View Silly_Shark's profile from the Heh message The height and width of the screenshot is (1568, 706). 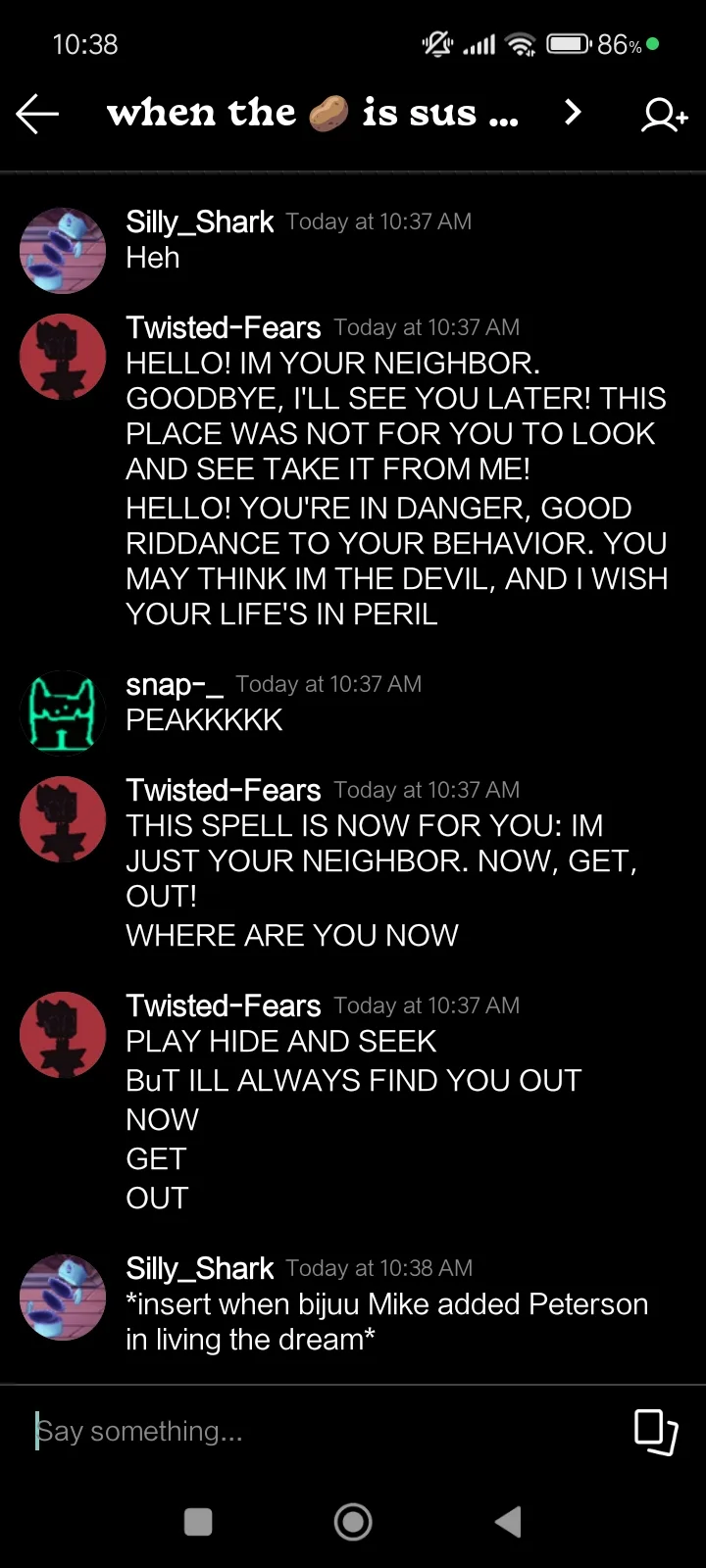point(63,250)
